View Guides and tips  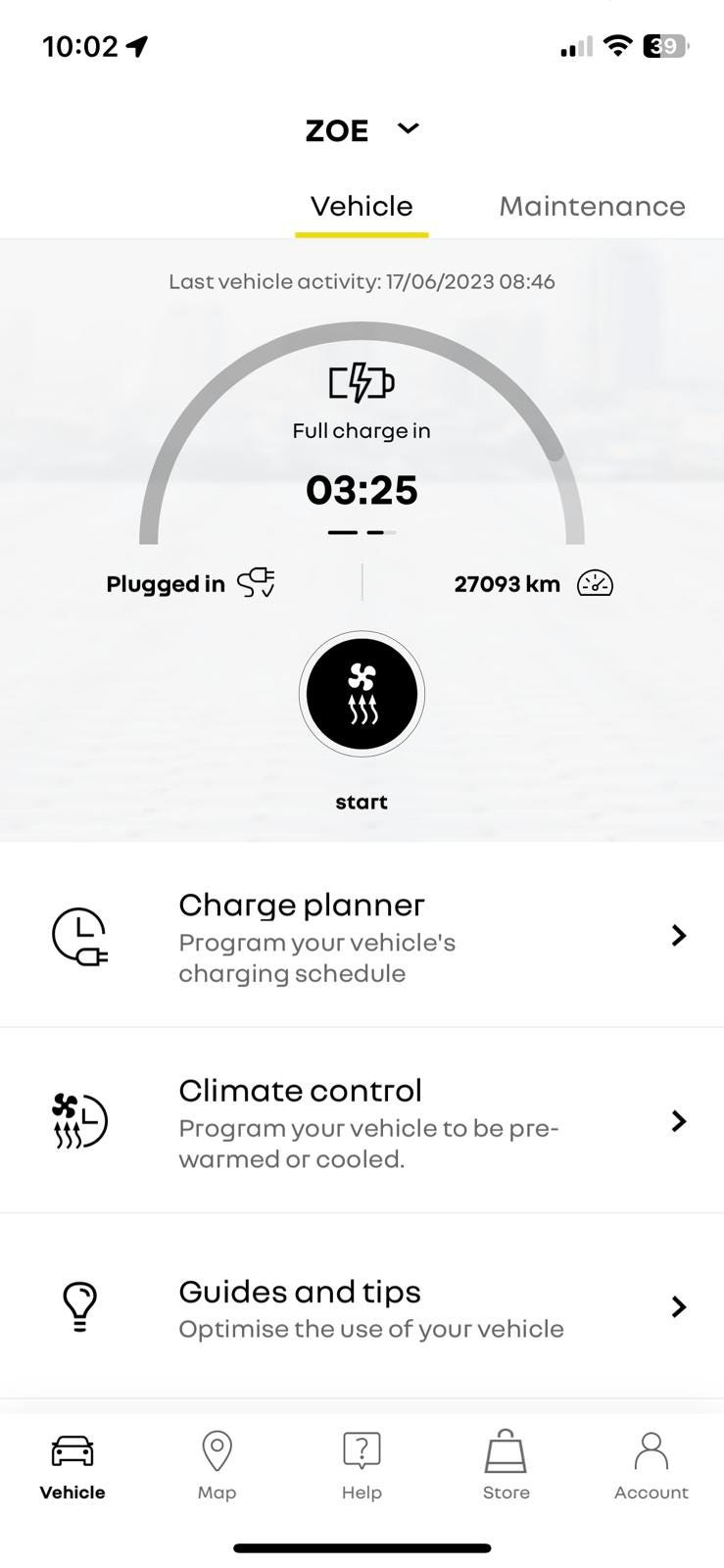tap(362, 1307)
